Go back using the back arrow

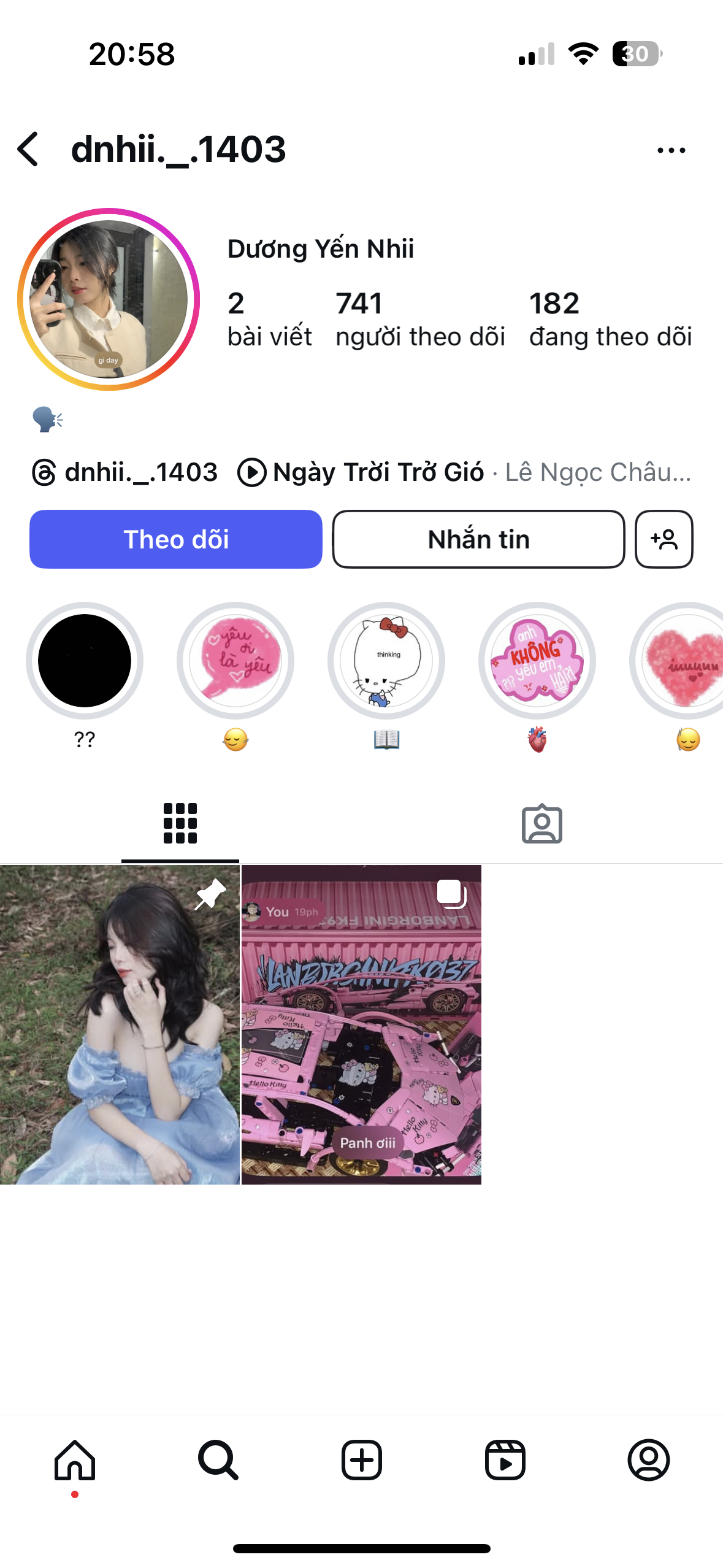[x=28, y=149]
